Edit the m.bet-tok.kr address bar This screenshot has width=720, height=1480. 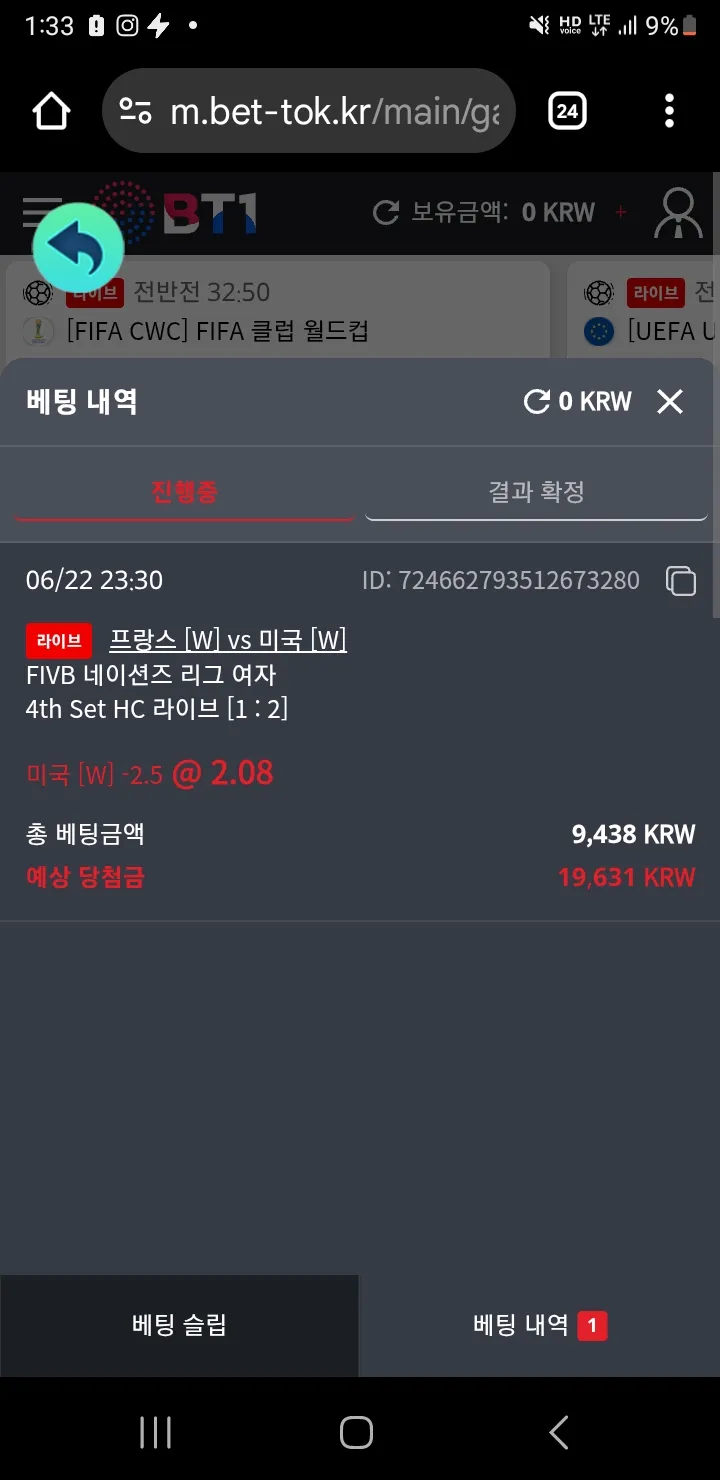tap(309, 111)
